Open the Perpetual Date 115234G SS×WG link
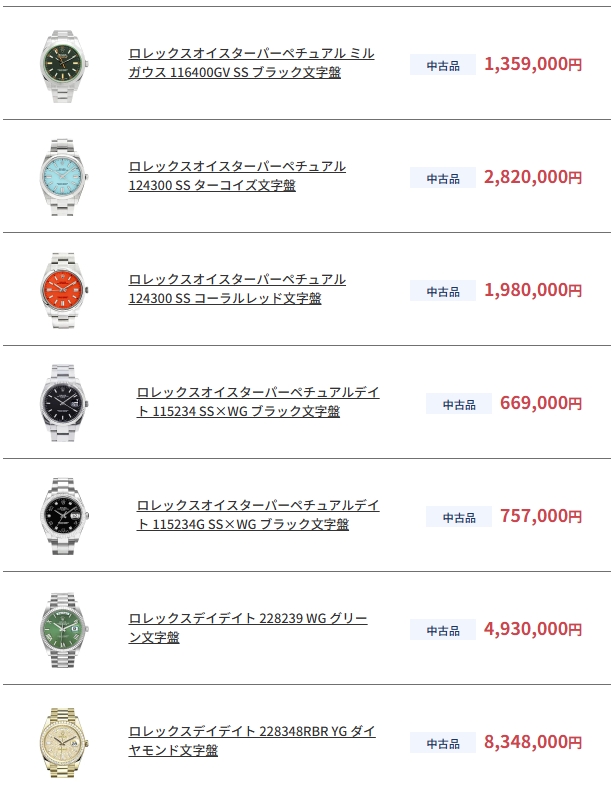The height and width of the screenshot is (790, 613). click(258, 515)
